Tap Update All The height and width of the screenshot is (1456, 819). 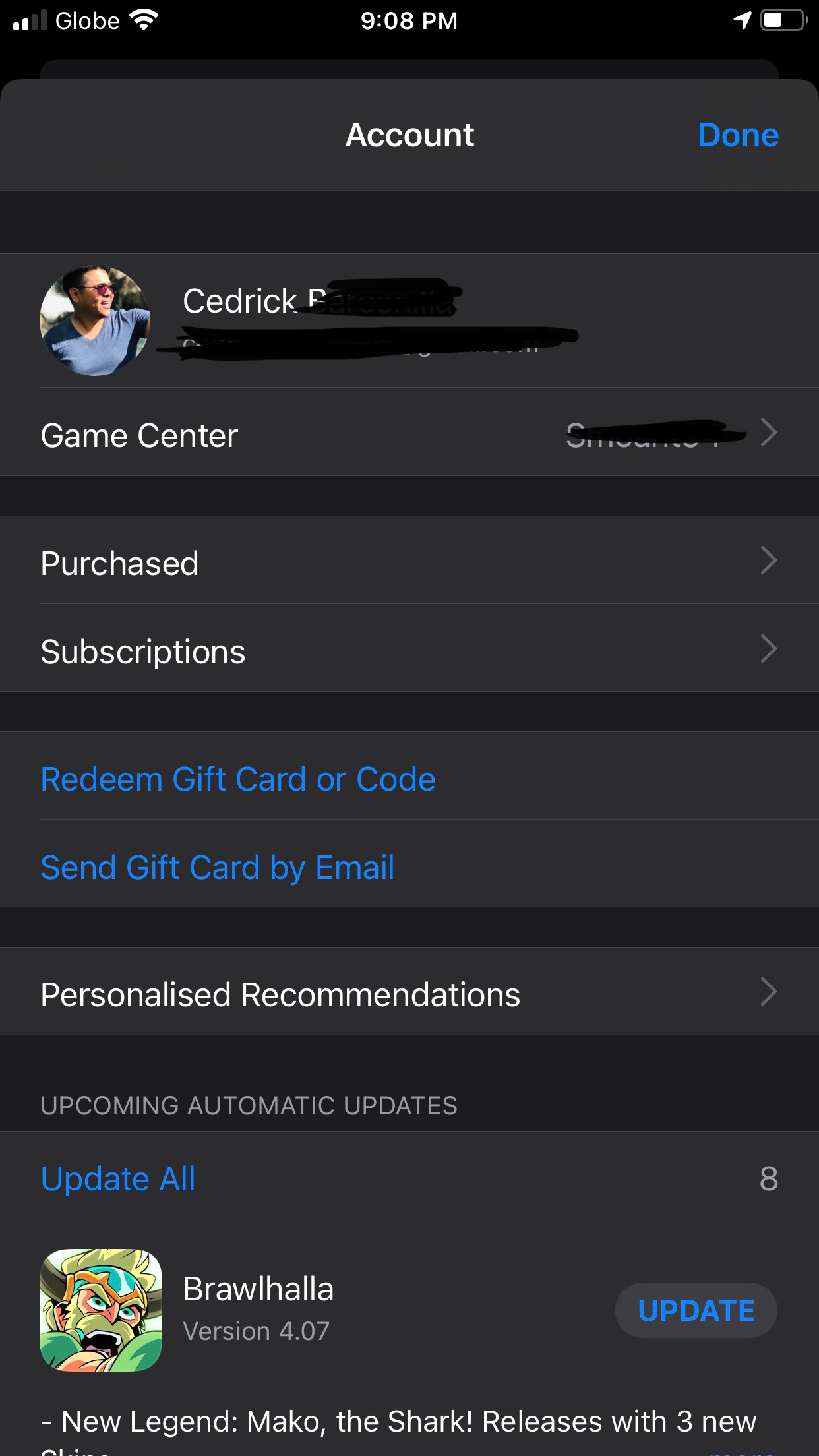(x=119, y=1178)
